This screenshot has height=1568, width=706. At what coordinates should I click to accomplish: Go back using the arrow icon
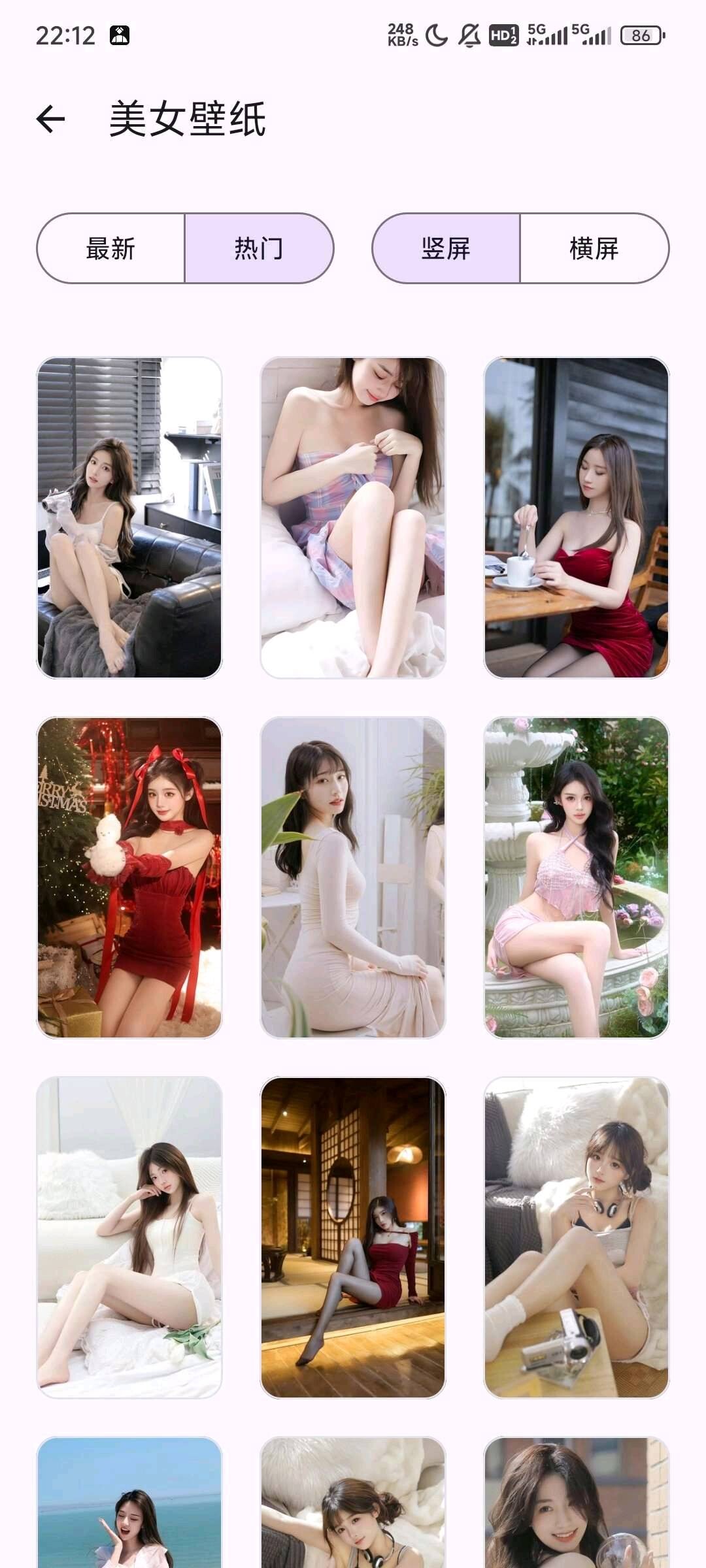50,119
